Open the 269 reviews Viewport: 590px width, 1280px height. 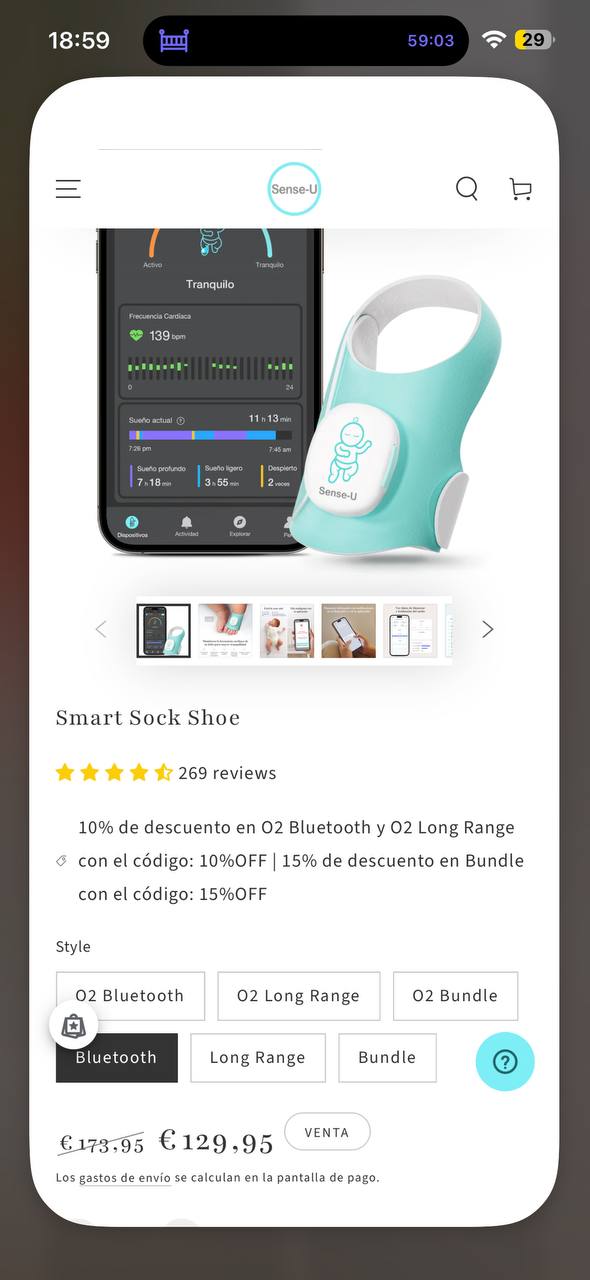coord(227,773)
